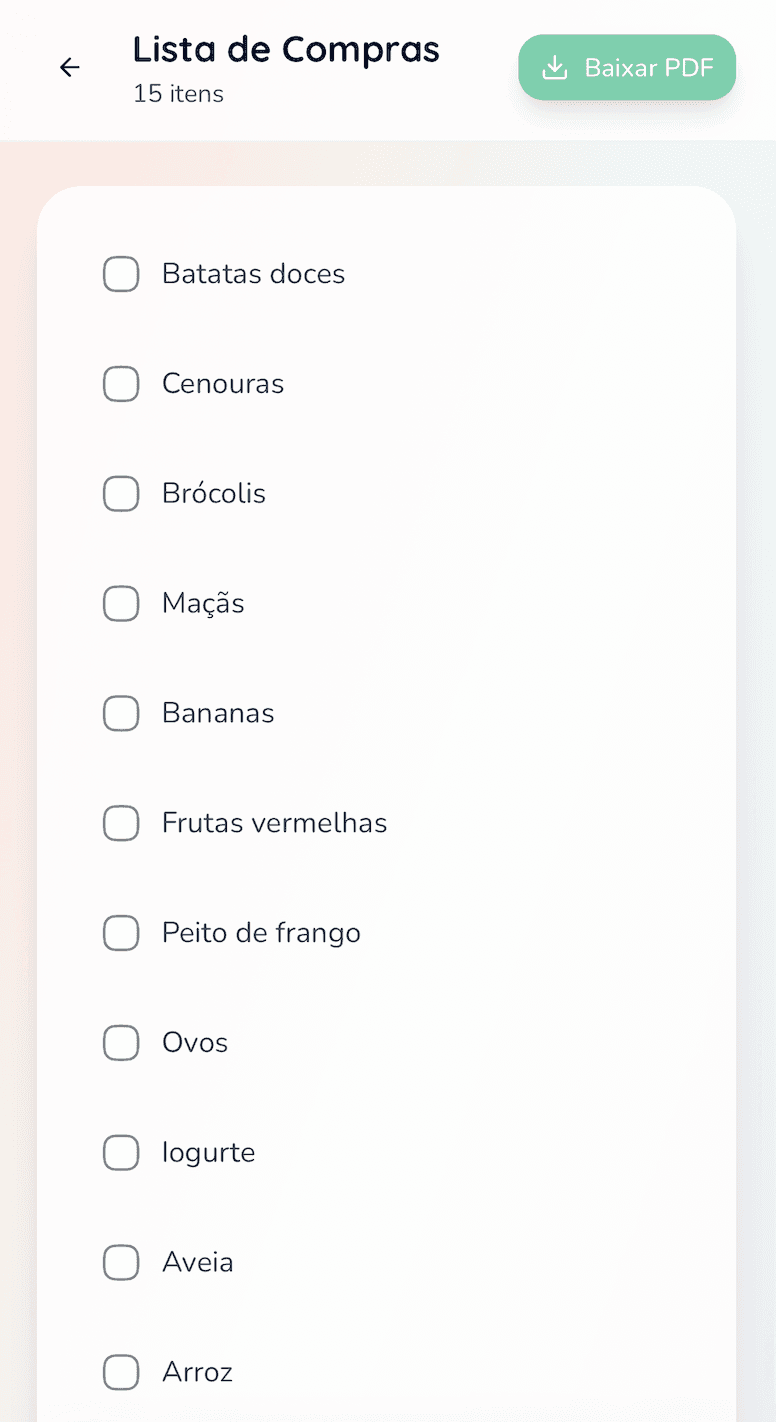This screenshot has width=776, height=1422.
Task: Tick the Iogurte checkbox
Action: click(121, 1152)
